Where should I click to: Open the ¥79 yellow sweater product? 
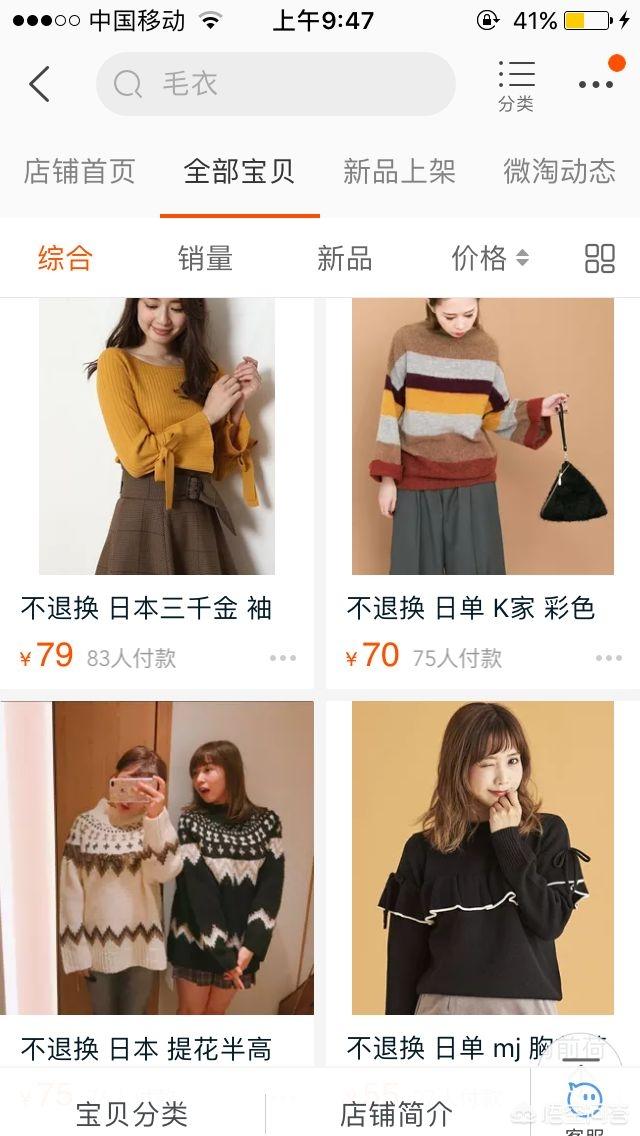tap(157, 493)
